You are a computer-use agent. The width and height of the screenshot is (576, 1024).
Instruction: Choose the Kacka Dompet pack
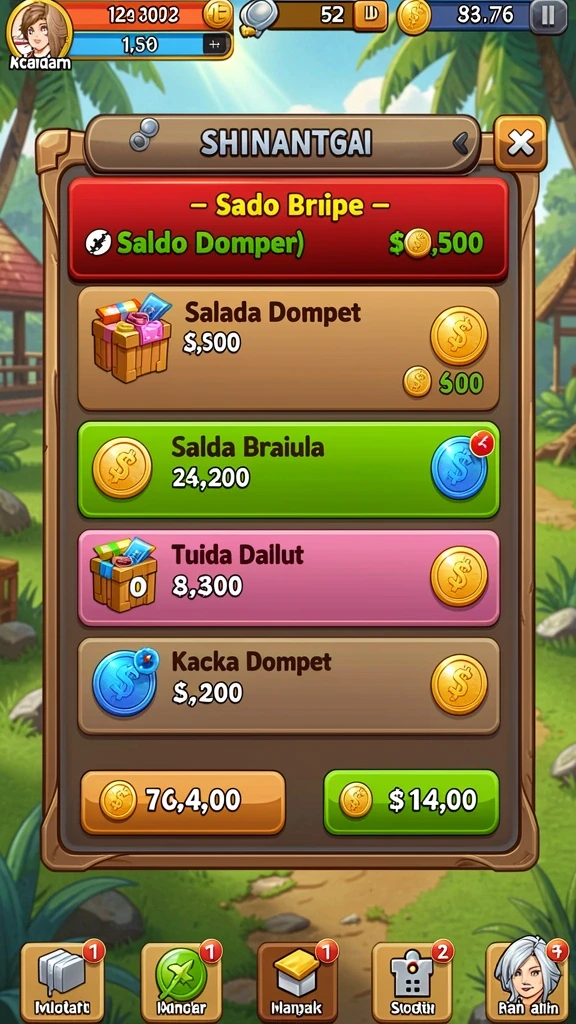[288, 686]
